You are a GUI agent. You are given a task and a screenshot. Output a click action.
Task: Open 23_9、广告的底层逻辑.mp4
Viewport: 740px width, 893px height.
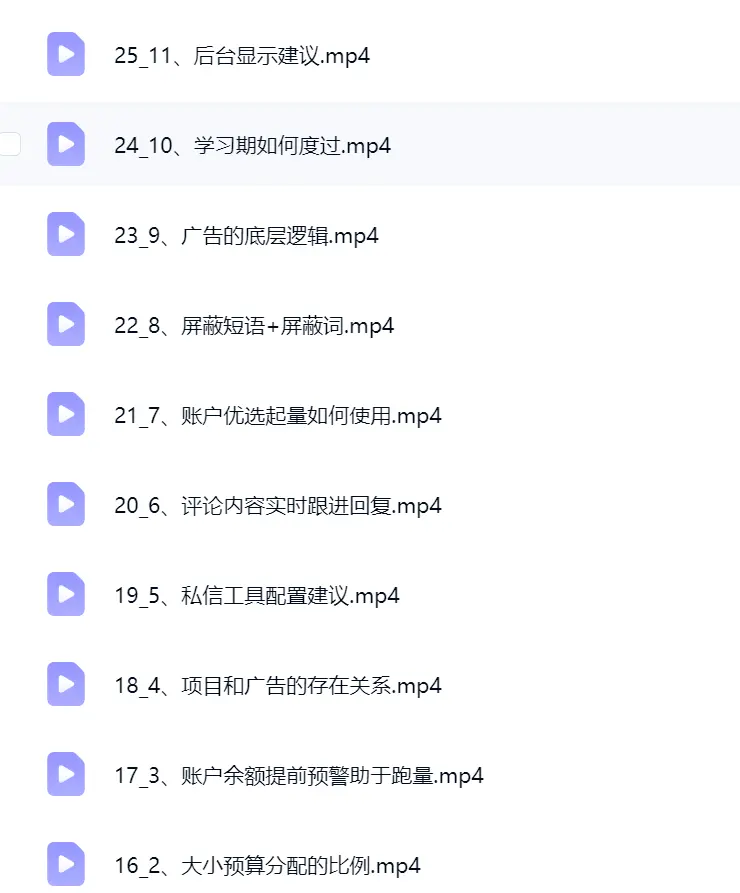point(246,236)
